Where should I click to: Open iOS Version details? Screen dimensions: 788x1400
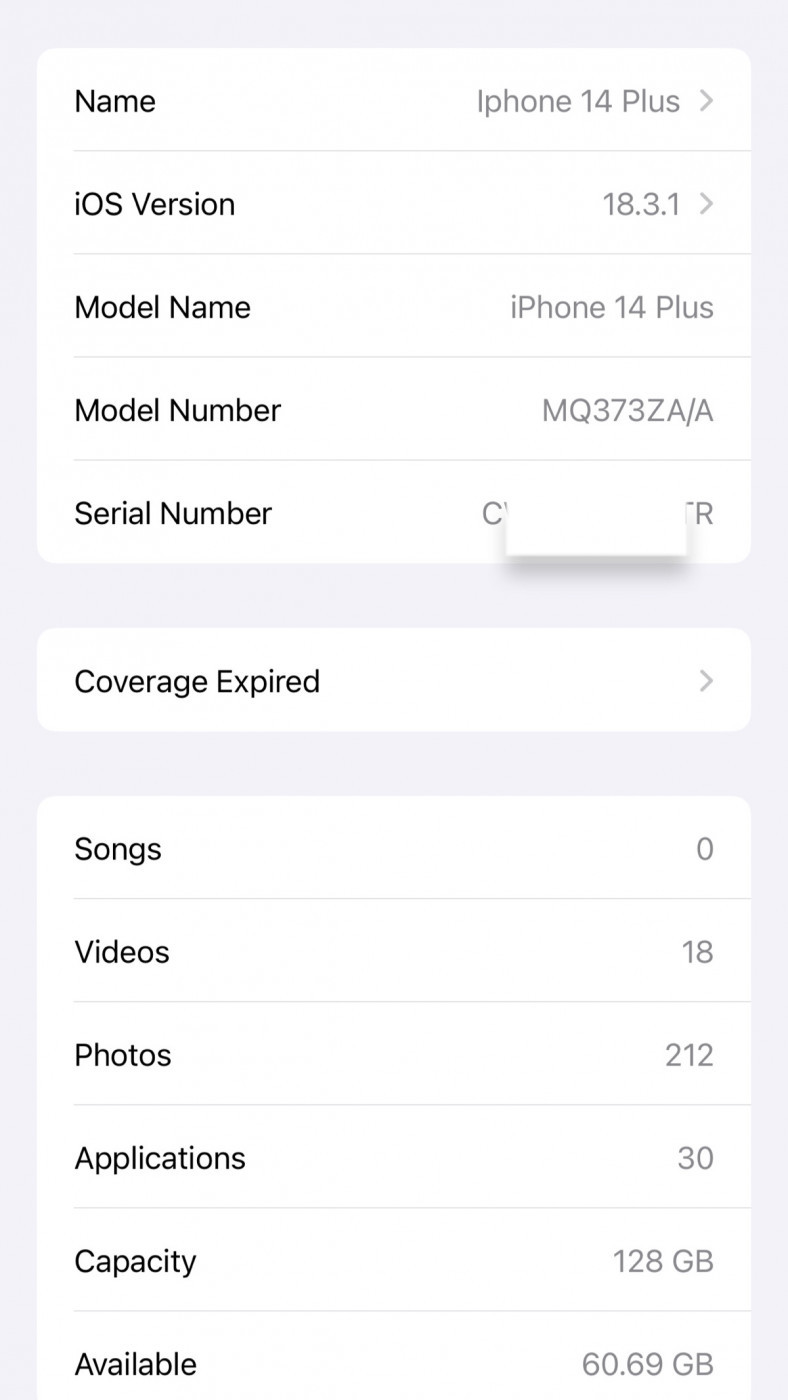pos(394,203)
